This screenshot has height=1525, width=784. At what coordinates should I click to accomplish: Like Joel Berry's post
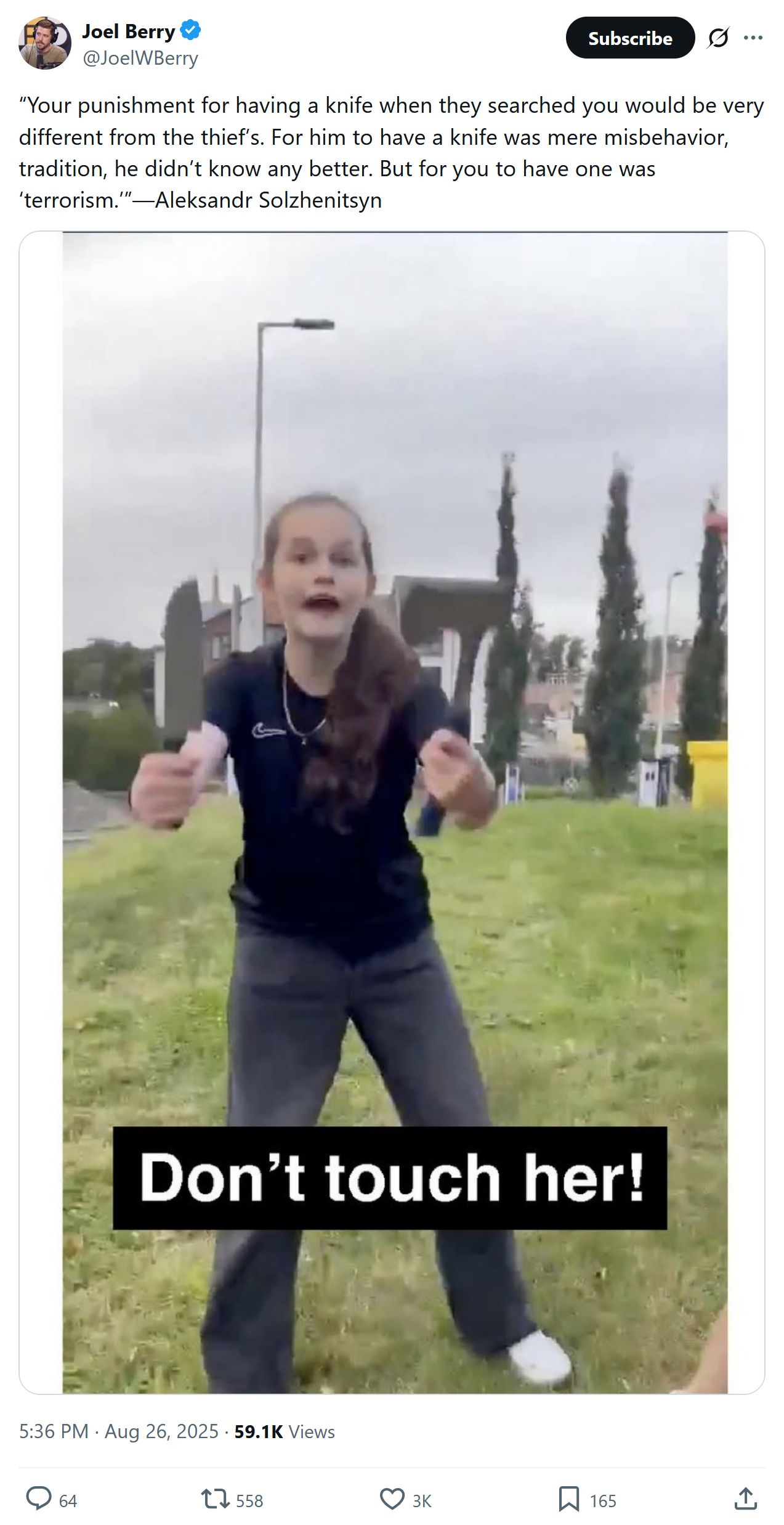point(392,1499)
